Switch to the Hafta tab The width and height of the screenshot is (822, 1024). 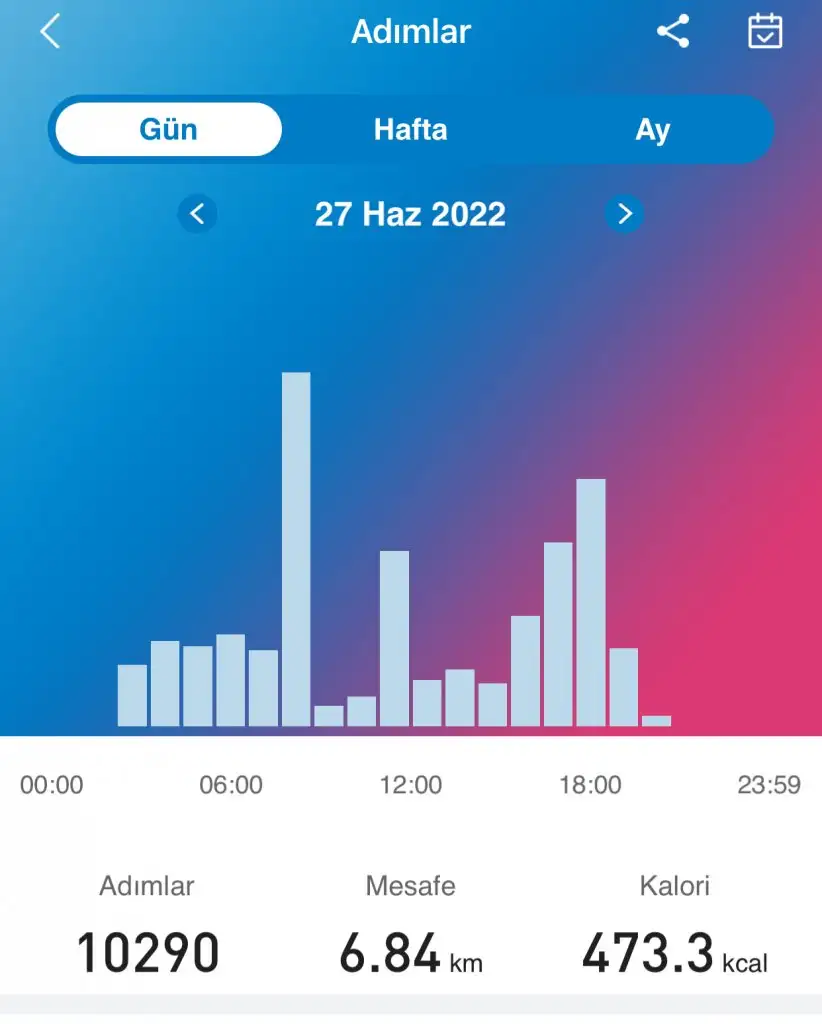(x=410, y=130)
